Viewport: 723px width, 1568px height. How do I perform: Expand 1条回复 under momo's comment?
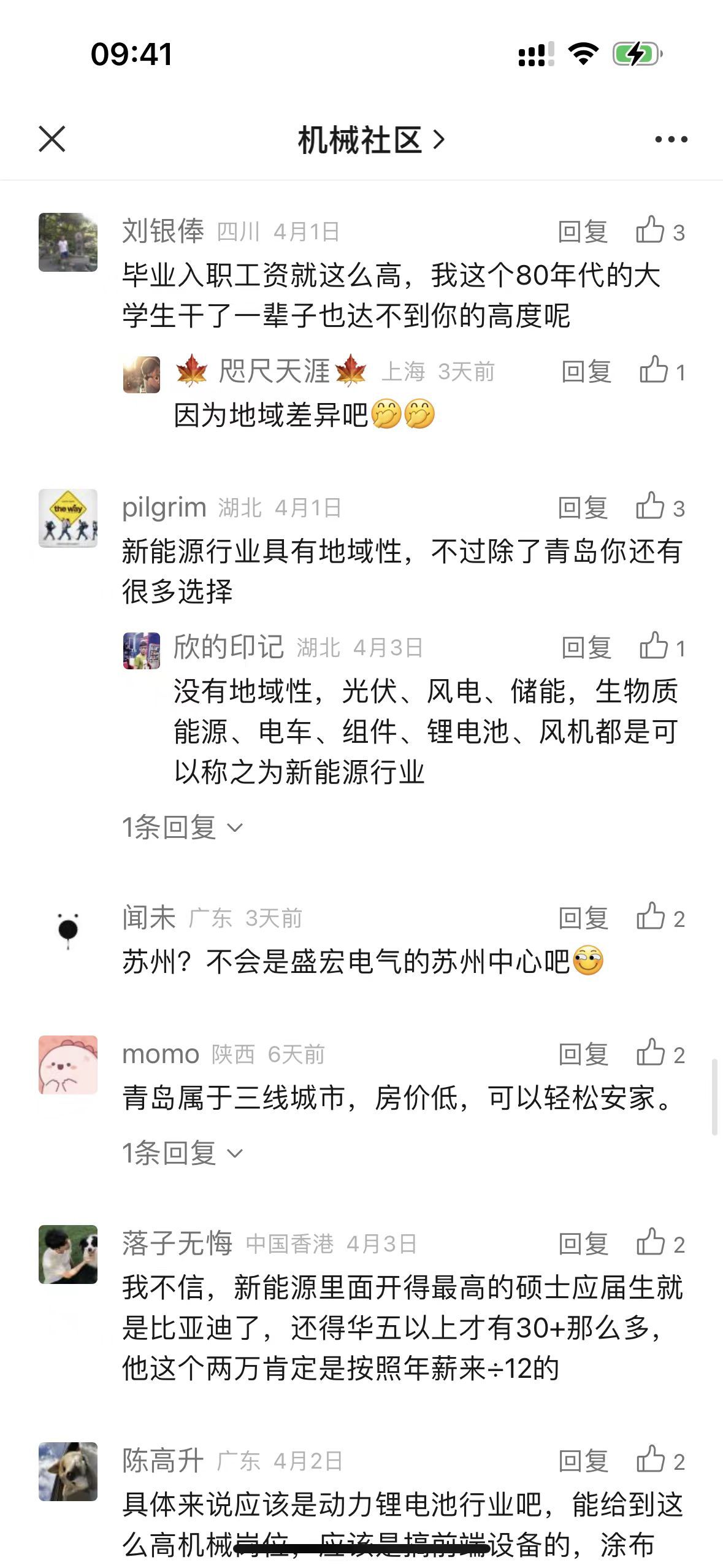point(182,1153)
